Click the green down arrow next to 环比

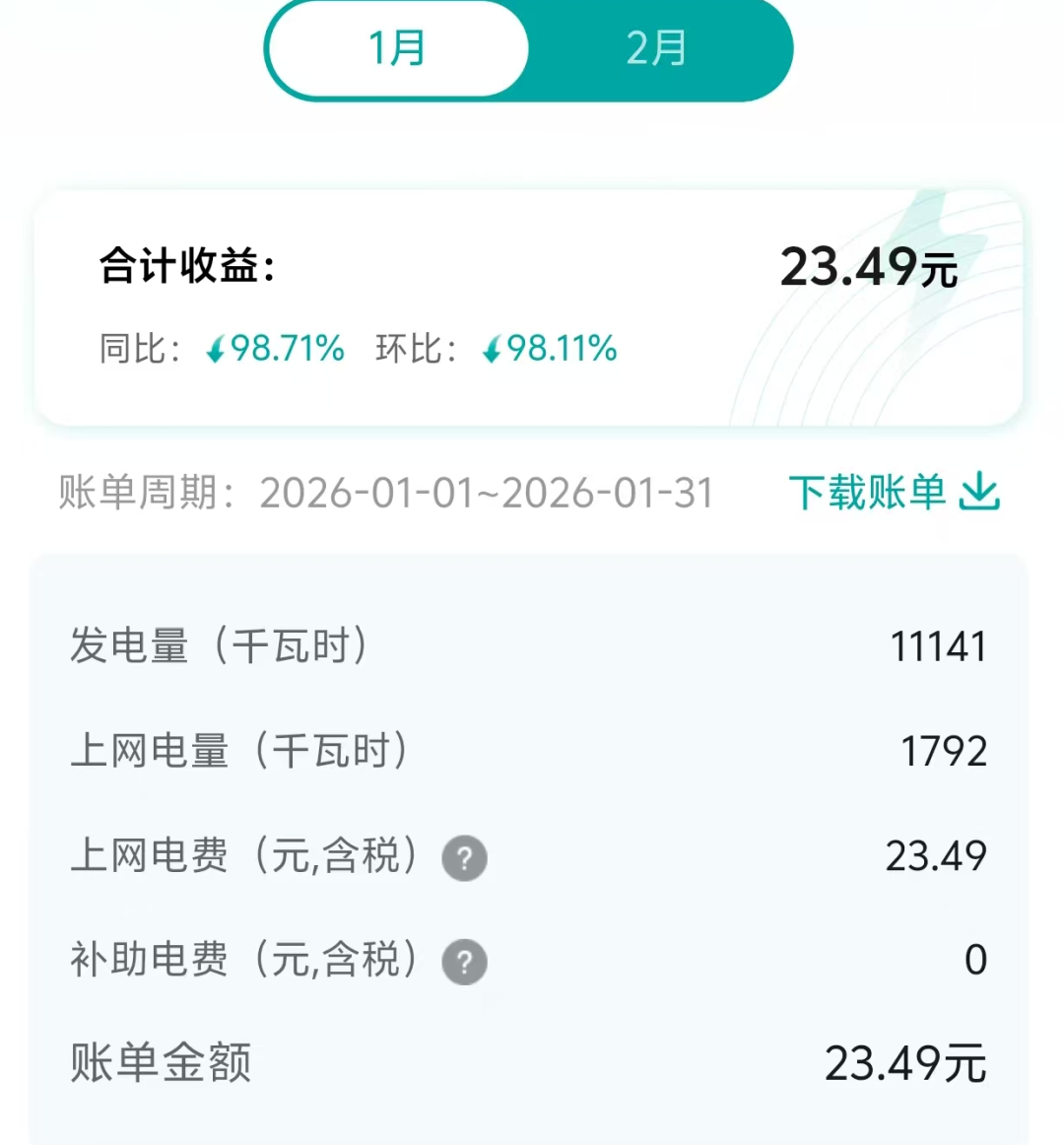pyautogui.click(x=493, y=349)
